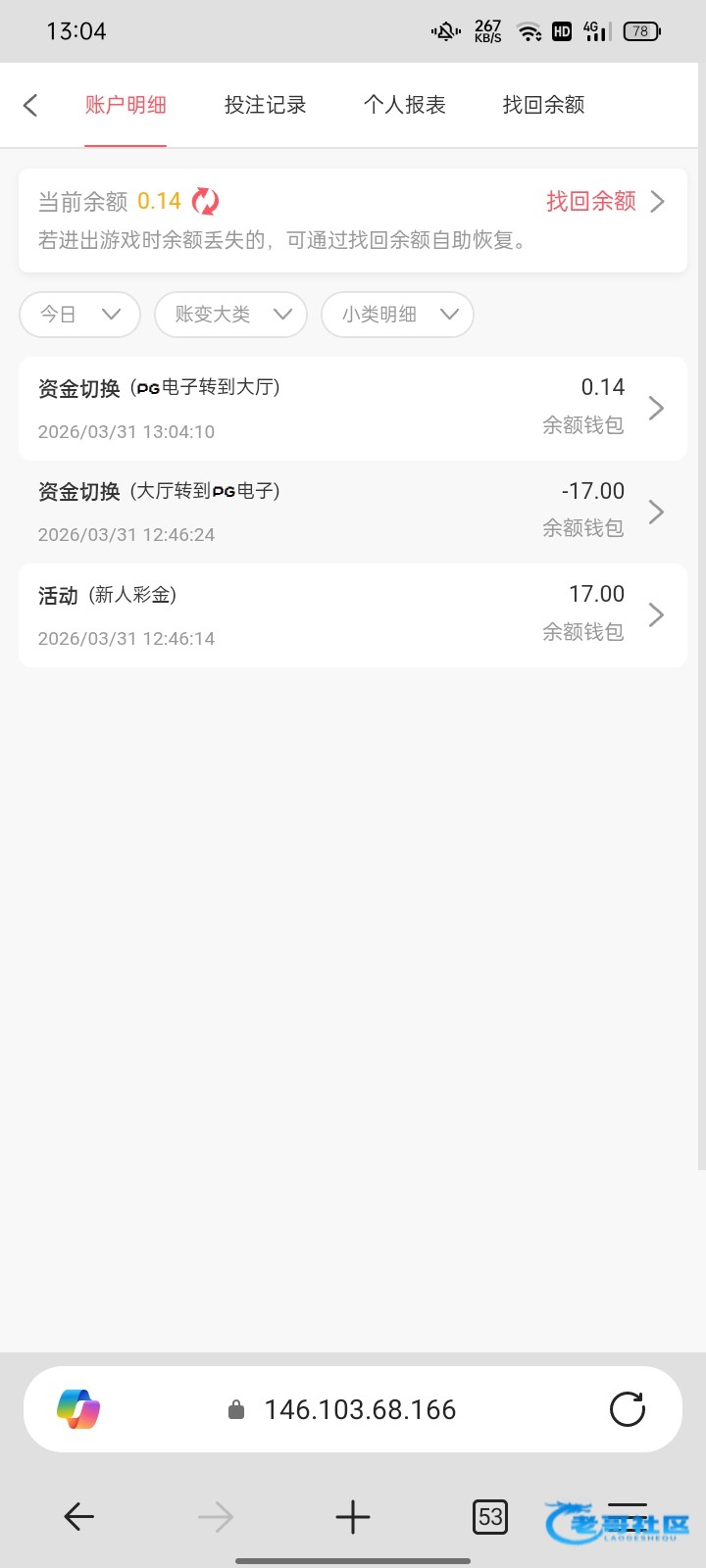Show the 53 open tabs
The width and height of the screenshot is (706, 1568).
coord(490,1517)
